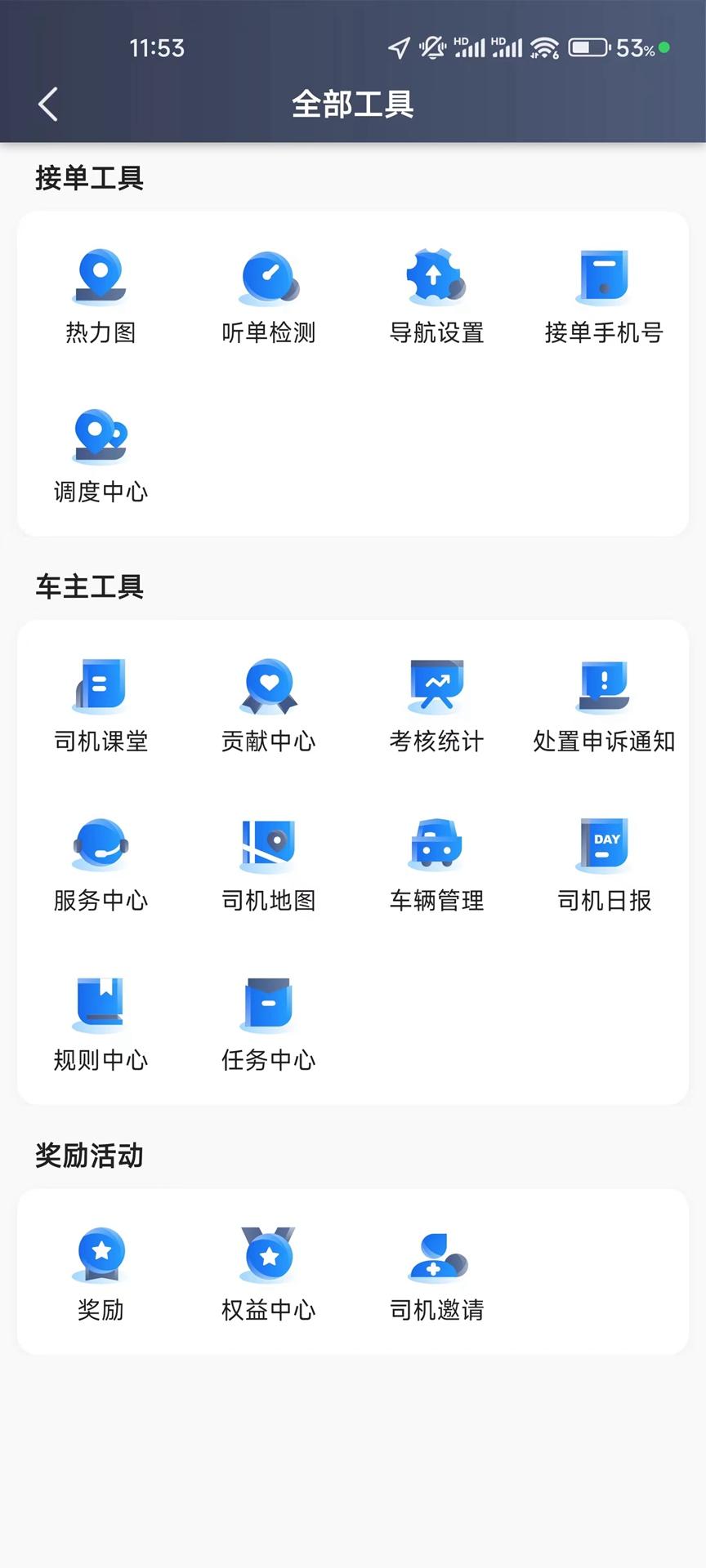Tap the 接单手机号 phone number tool

coord(605,294)
